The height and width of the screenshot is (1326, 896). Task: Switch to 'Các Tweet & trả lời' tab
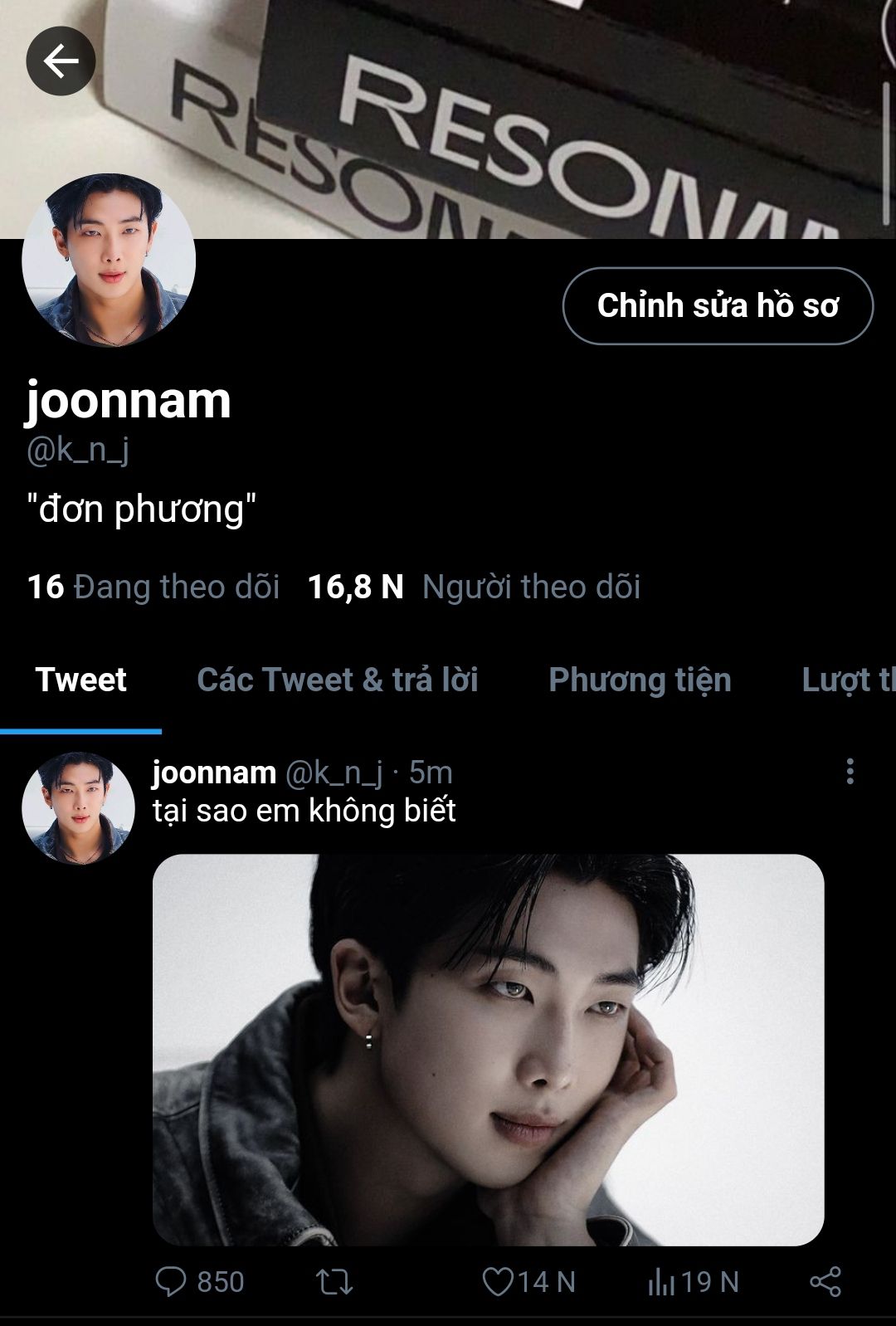click(x=338, y=680)
